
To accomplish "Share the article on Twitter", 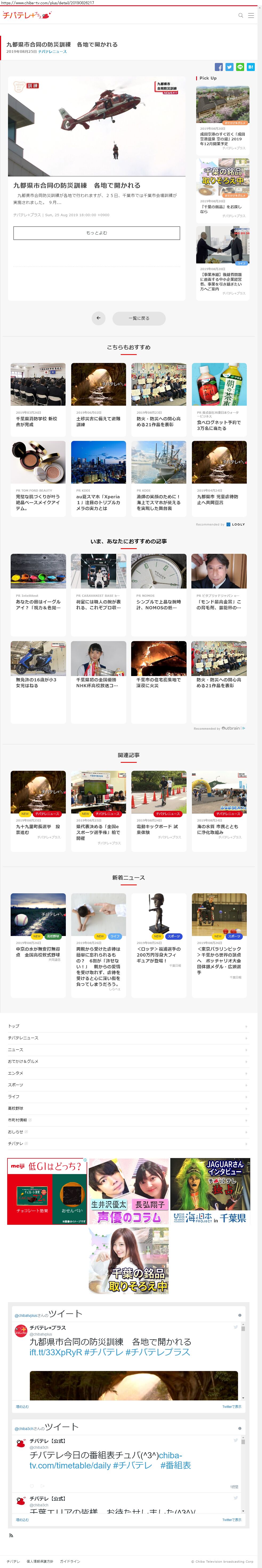I will point(229,67).
